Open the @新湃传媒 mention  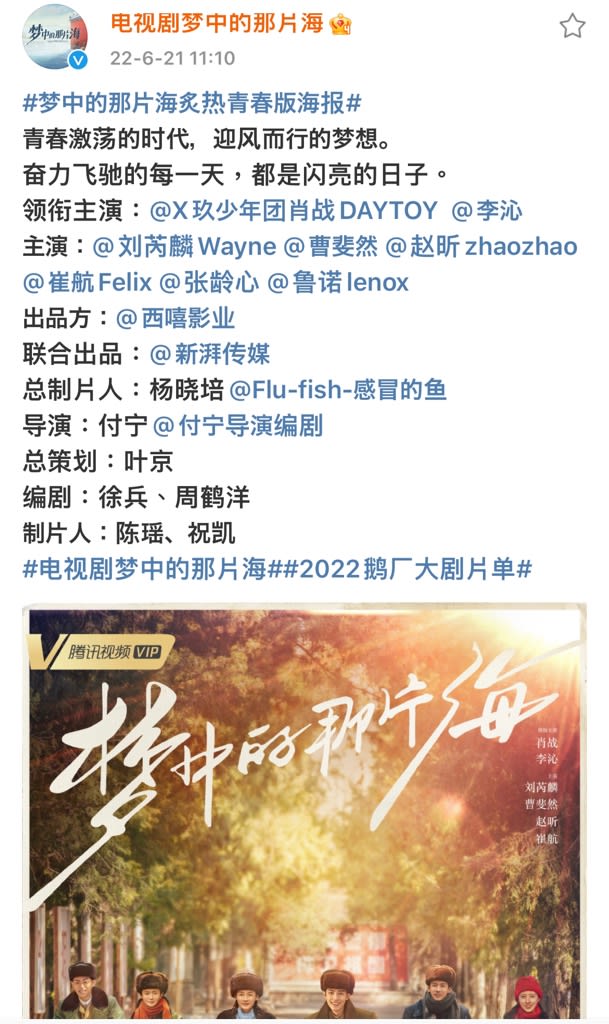click(x=210, y=354)
